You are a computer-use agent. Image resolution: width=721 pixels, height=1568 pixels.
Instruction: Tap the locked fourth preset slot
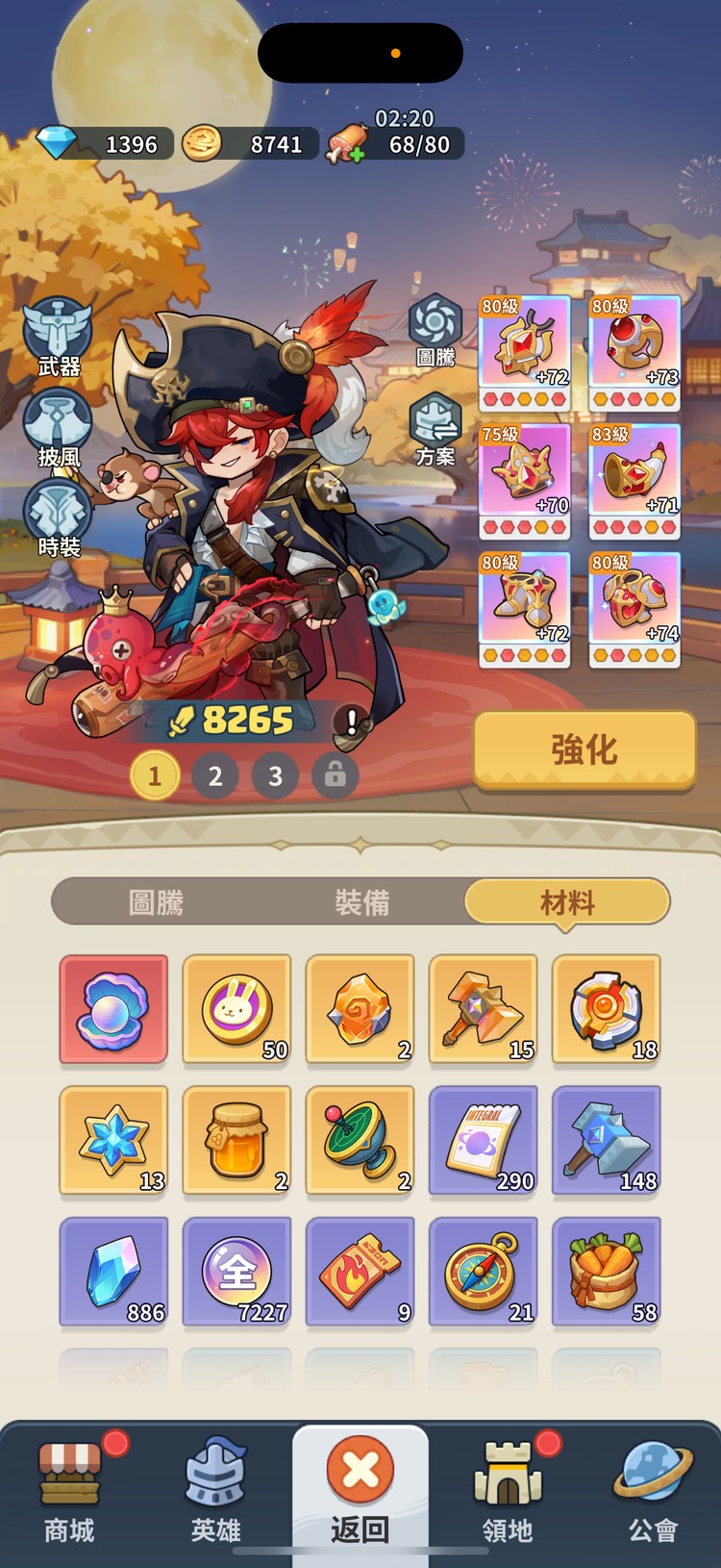click(x=336, y=774)
